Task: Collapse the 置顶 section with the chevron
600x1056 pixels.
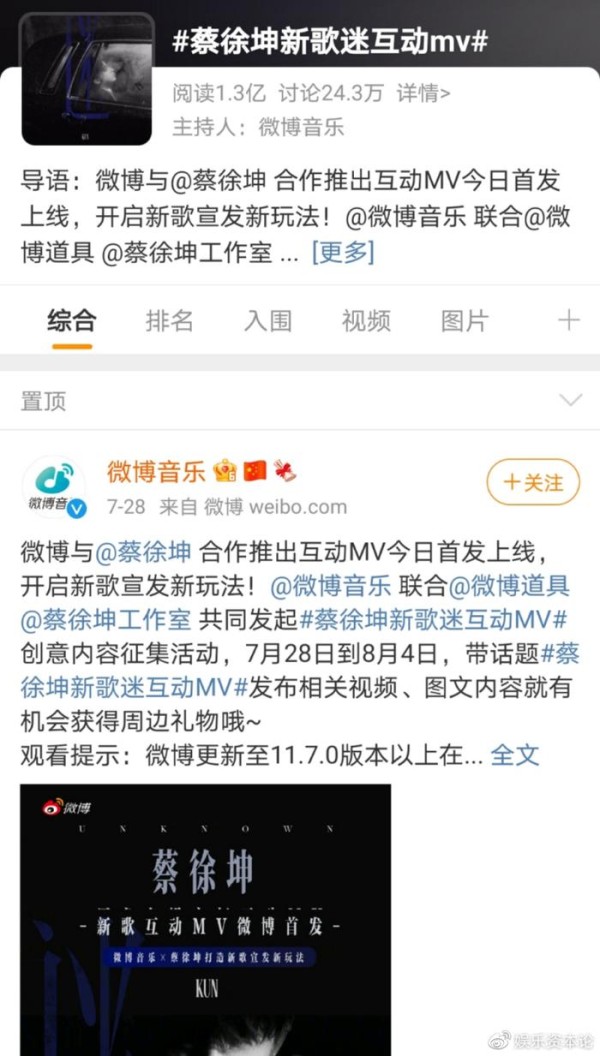Action: pos(570,401)
